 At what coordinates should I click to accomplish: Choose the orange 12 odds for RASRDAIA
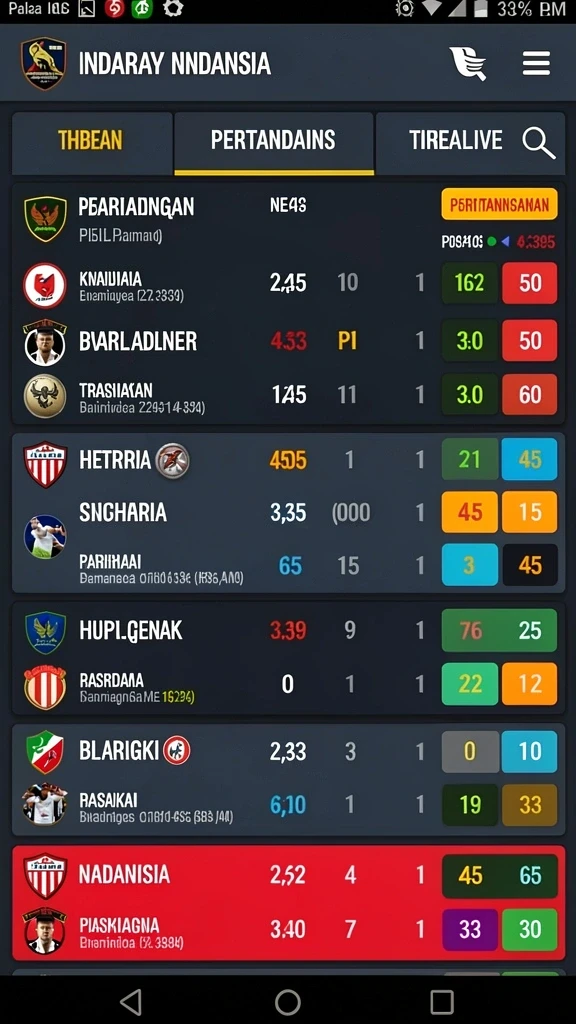click(x=530, y=684)
